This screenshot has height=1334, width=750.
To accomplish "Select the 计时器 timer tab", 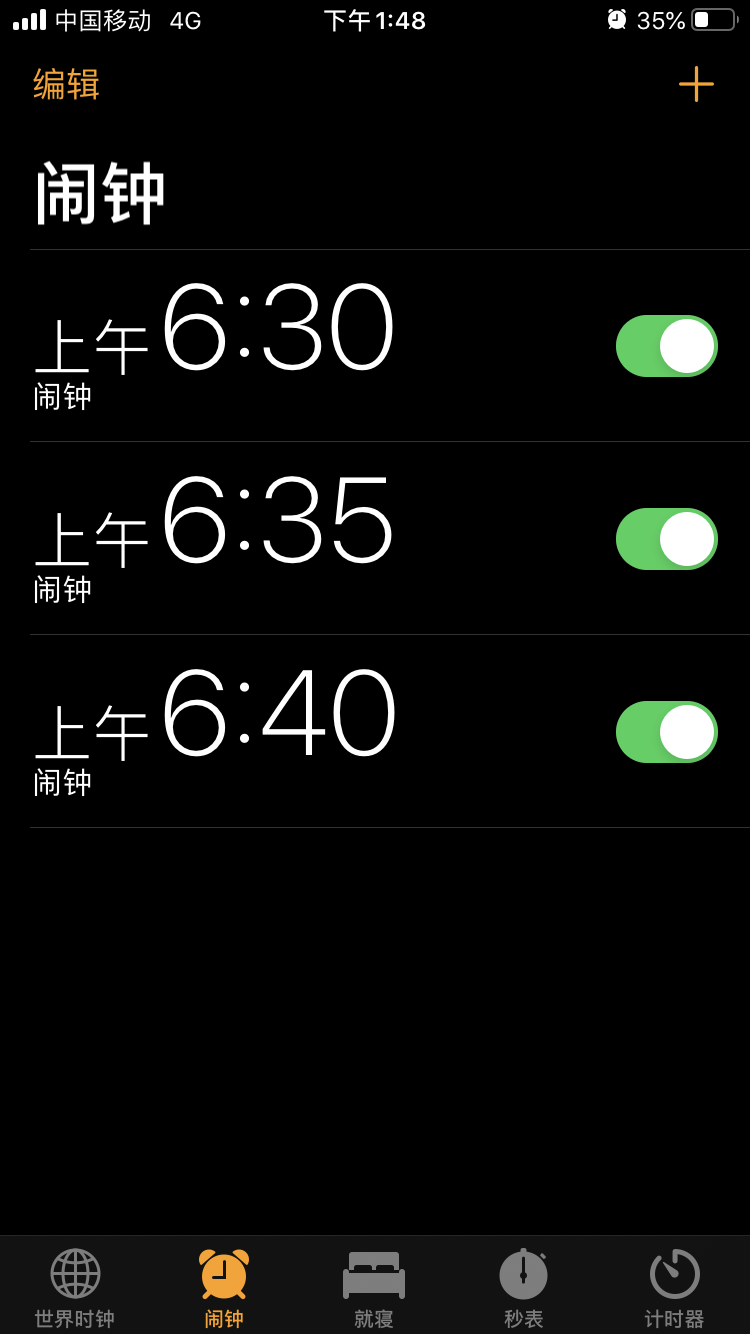I will (x=674, y=1286).
